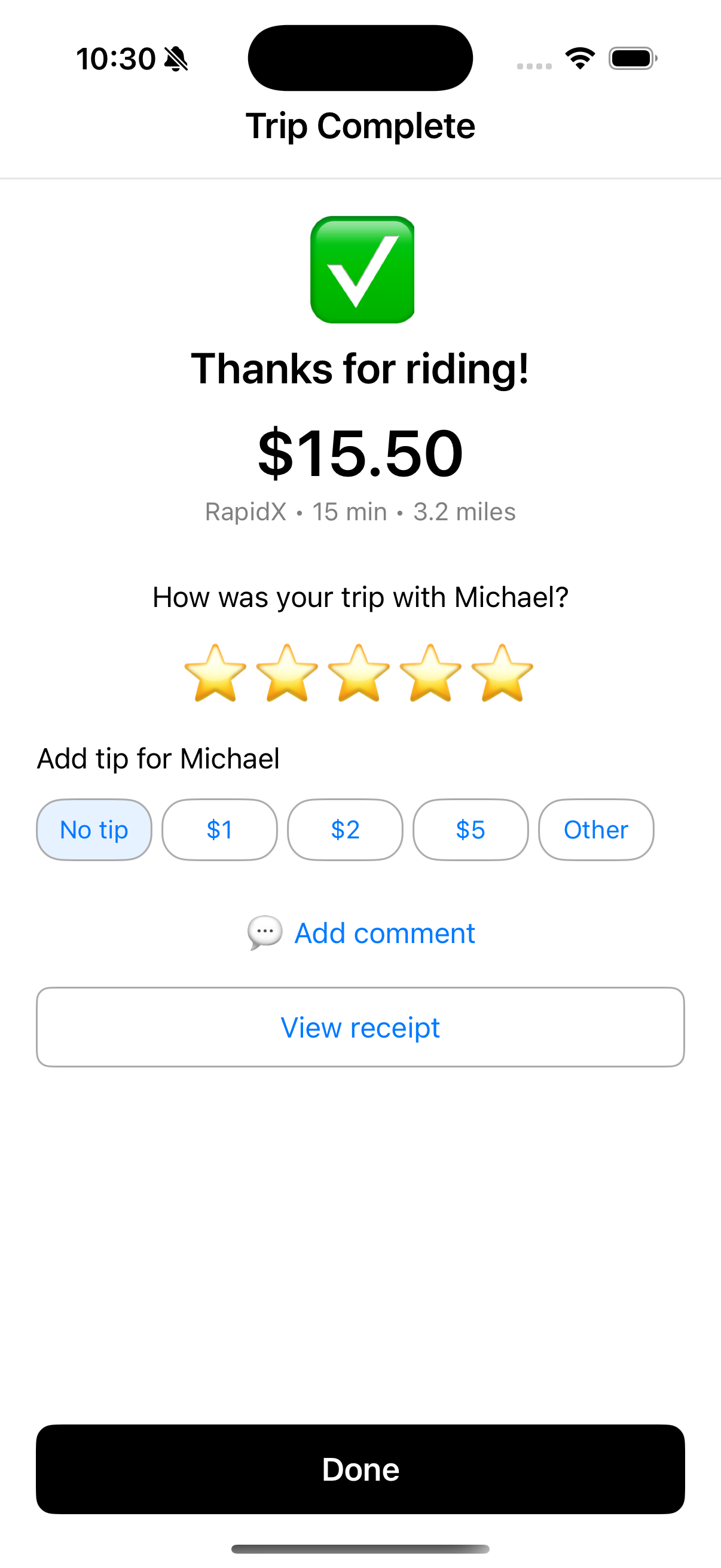The width and height of the screenshot is (721, 1568).
Task: Tap Done to finish
Action: (361, 1469)
